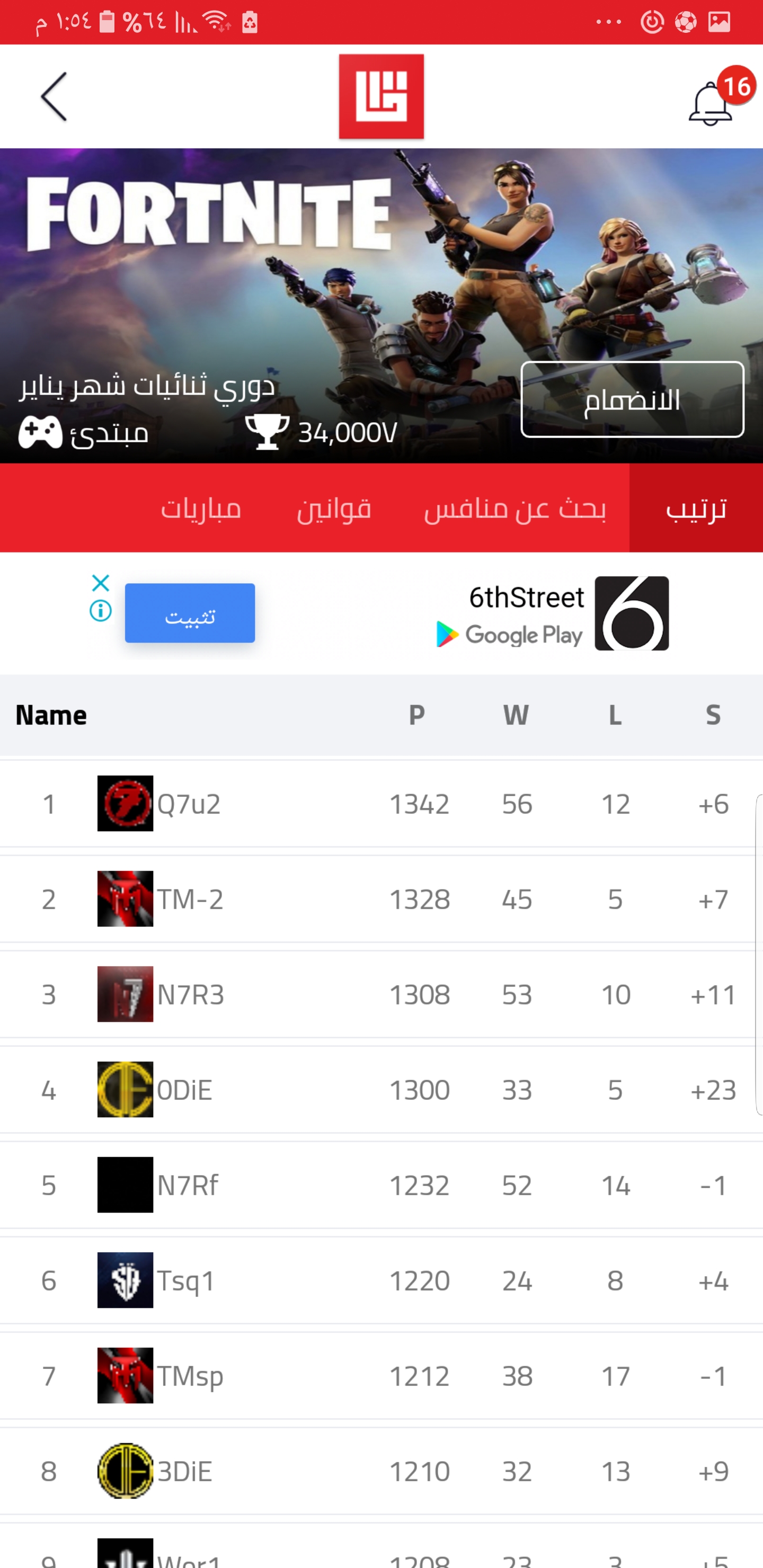View team N7R3 details

pyautogui.click(x=381, y=995)
